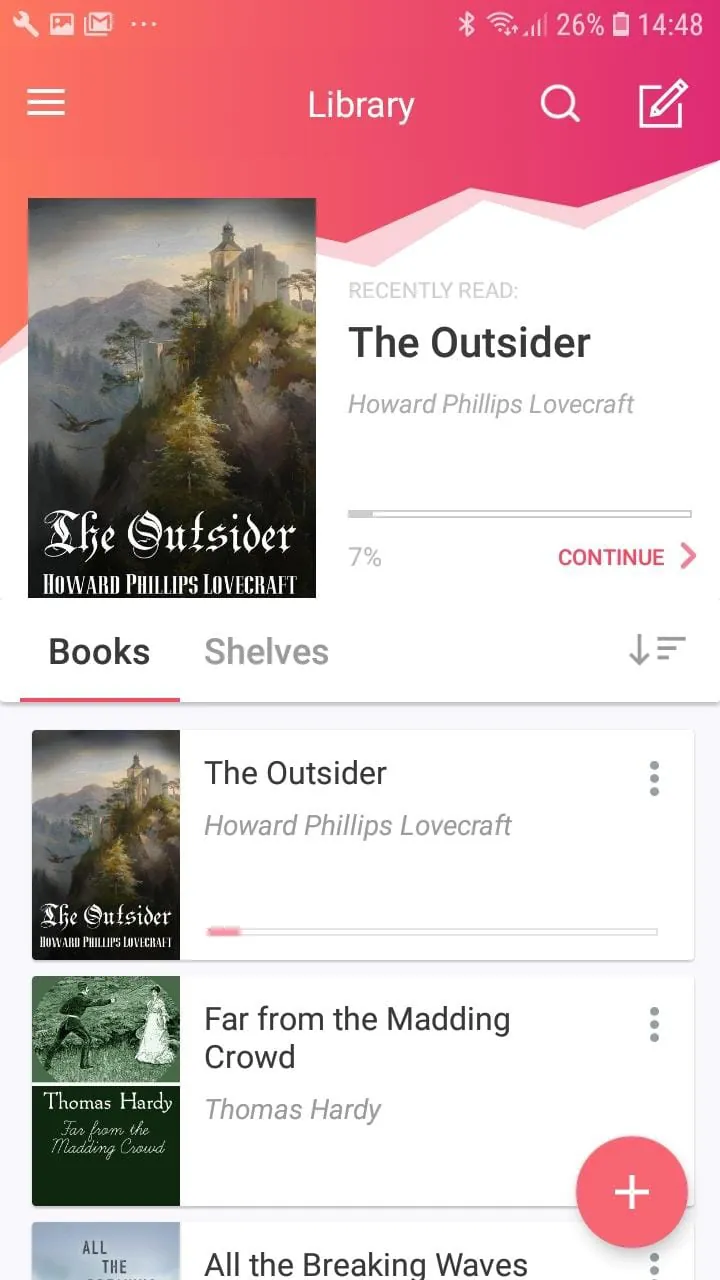This screenshot has height=1280, width=720.
Task: Tap the recently read progress bar
Action: 519,513
